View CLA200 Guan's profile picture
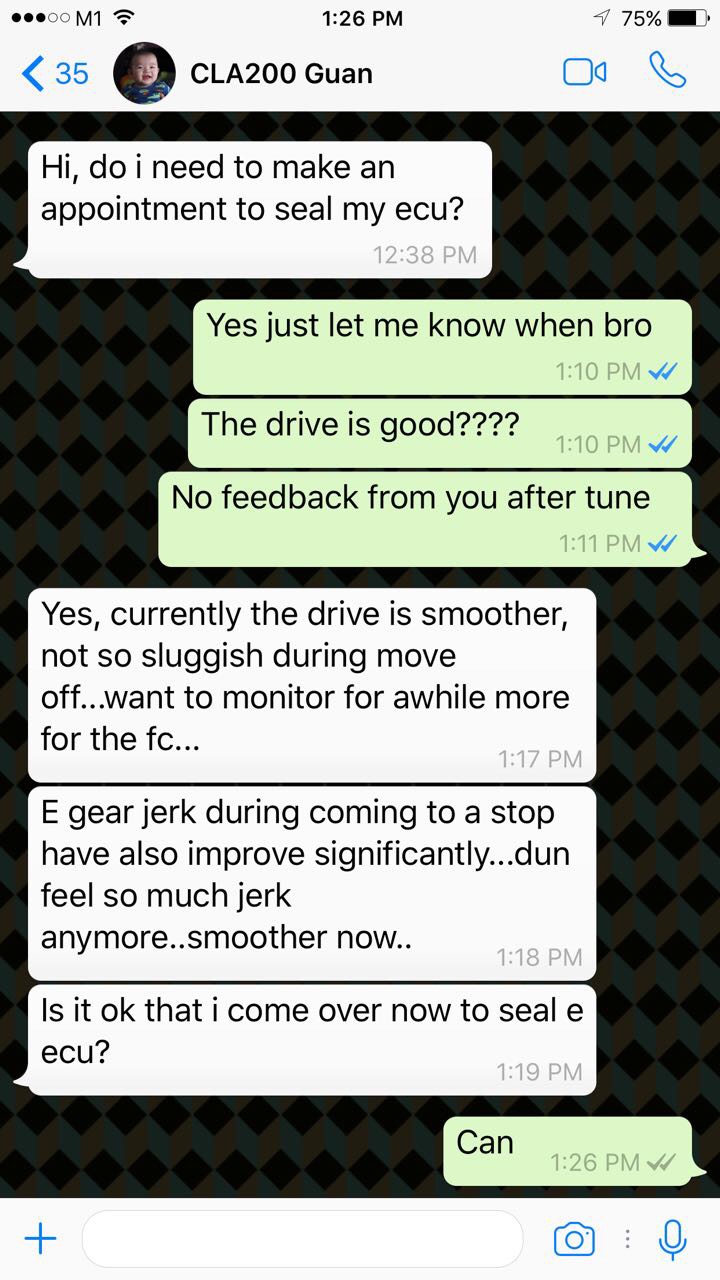The image size is (720, 1280). pyautogui.click(x=145, y=73)
